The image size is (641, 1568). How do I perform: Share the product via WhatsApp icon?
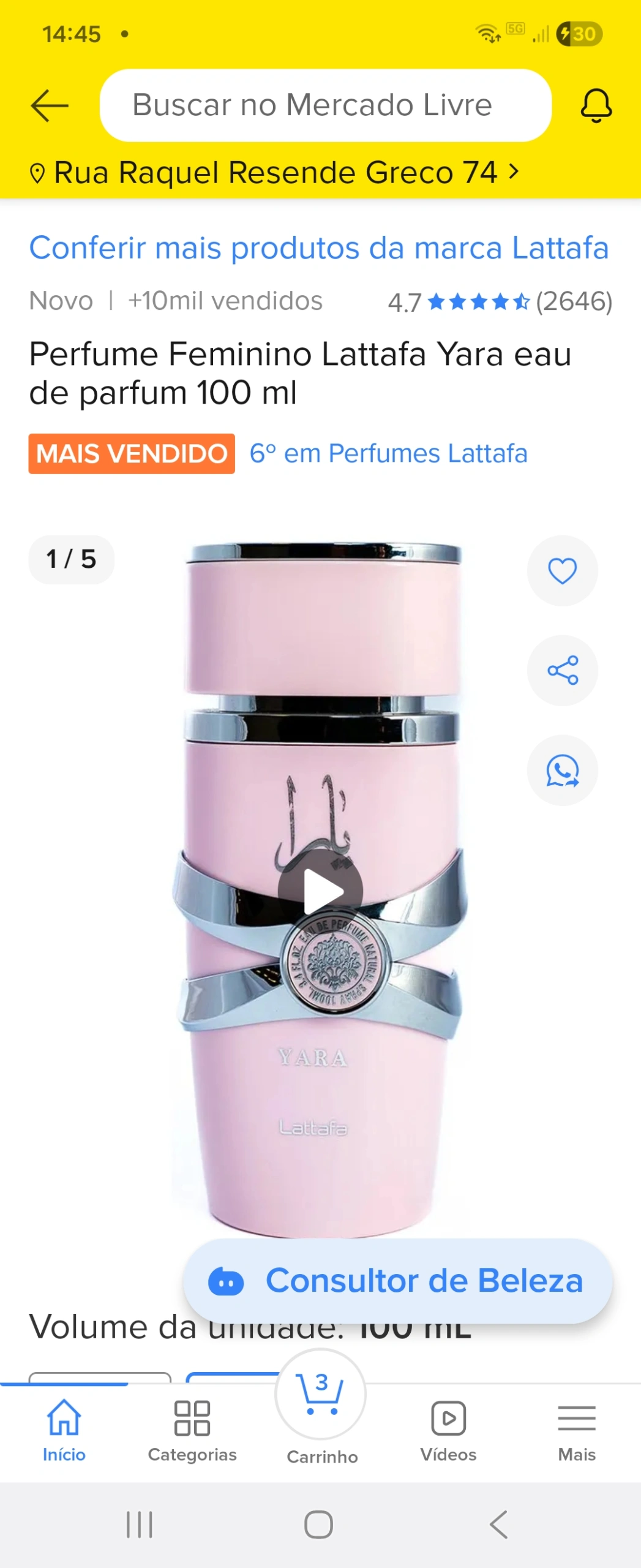pos(562,770)
